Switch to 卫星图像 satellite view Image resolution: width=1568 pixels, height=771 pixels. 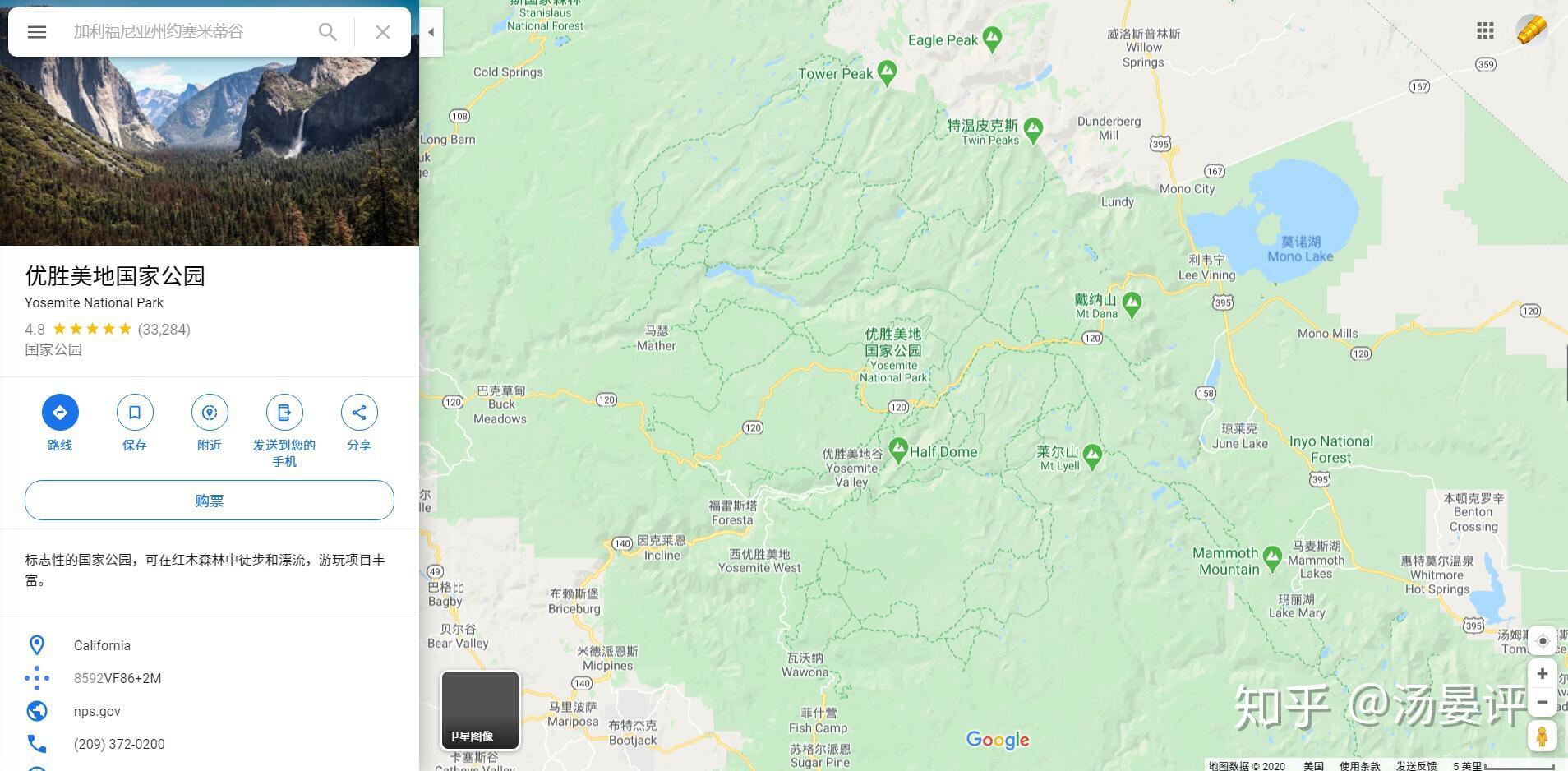coord(481,710)
